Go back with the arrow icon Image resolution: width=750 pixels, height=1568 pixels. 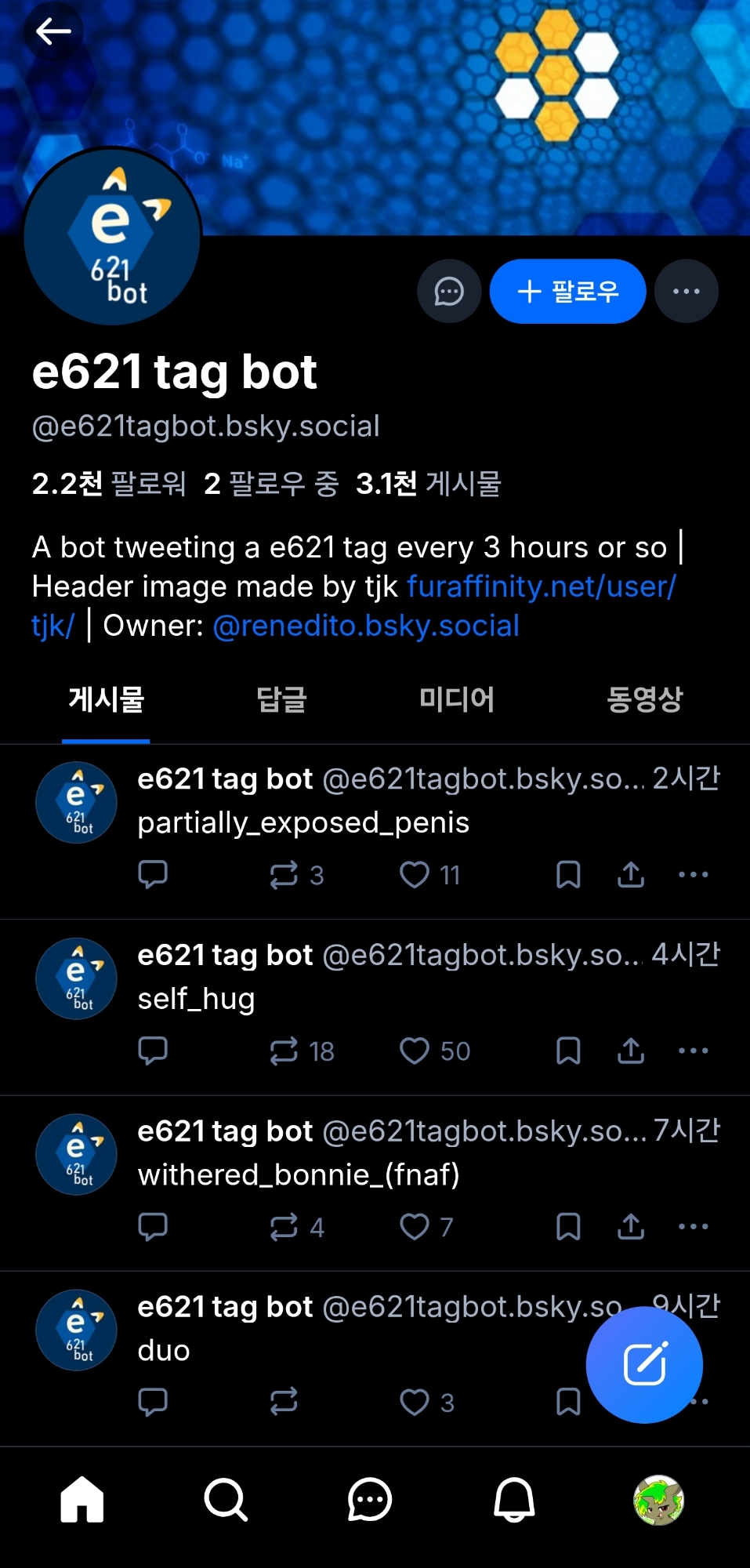pyautogui.click(x=53, y=32)
